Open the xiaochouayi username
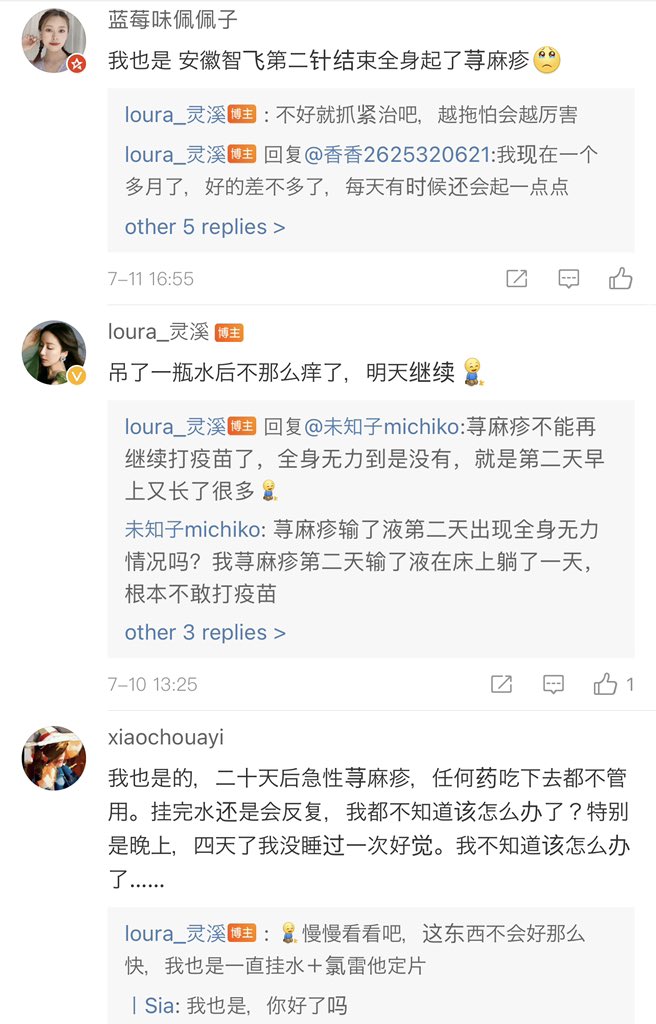Screen dimensions: 656x1024 tap(165, 737)
